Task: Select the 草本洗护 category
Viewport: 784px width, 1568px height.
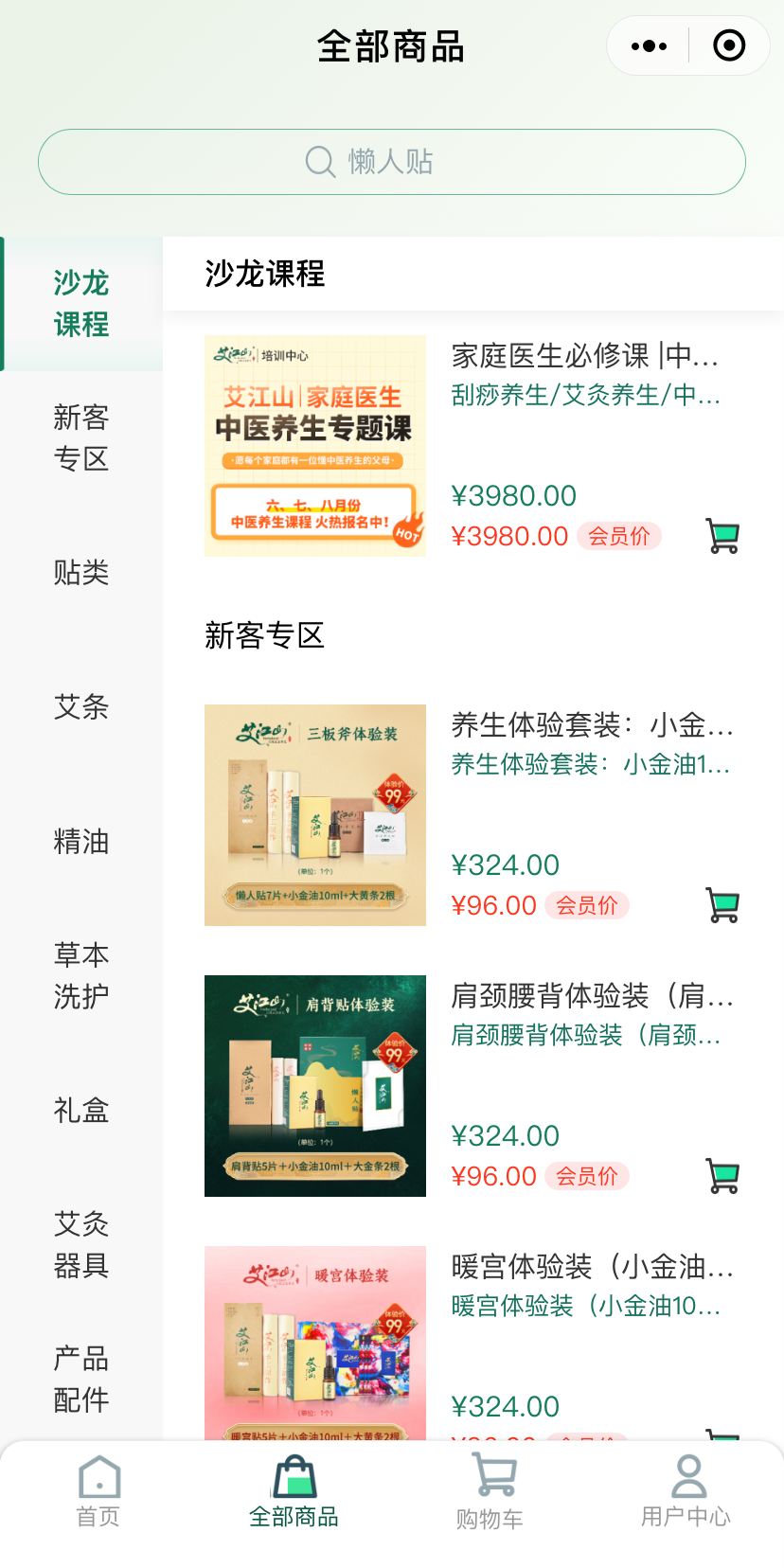Action: point(81,975)
